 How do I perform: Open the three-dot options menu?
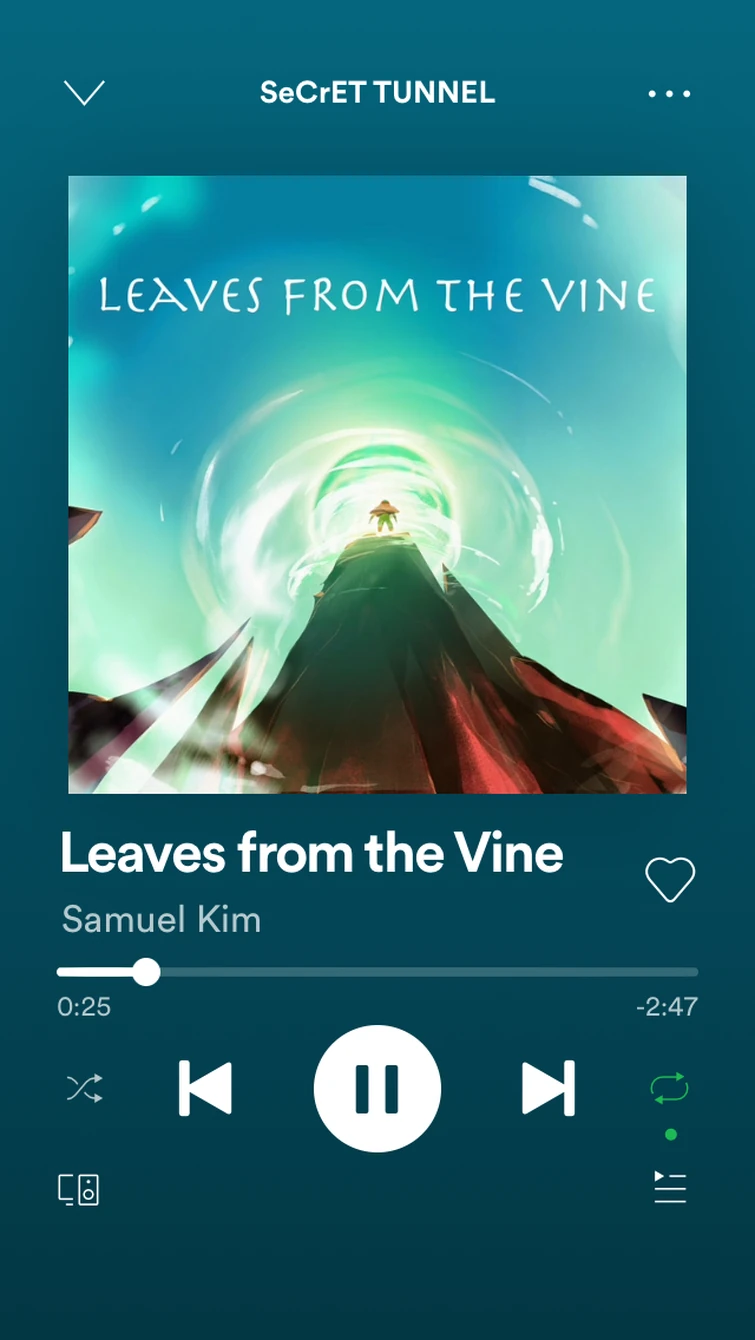click(669, 94)
